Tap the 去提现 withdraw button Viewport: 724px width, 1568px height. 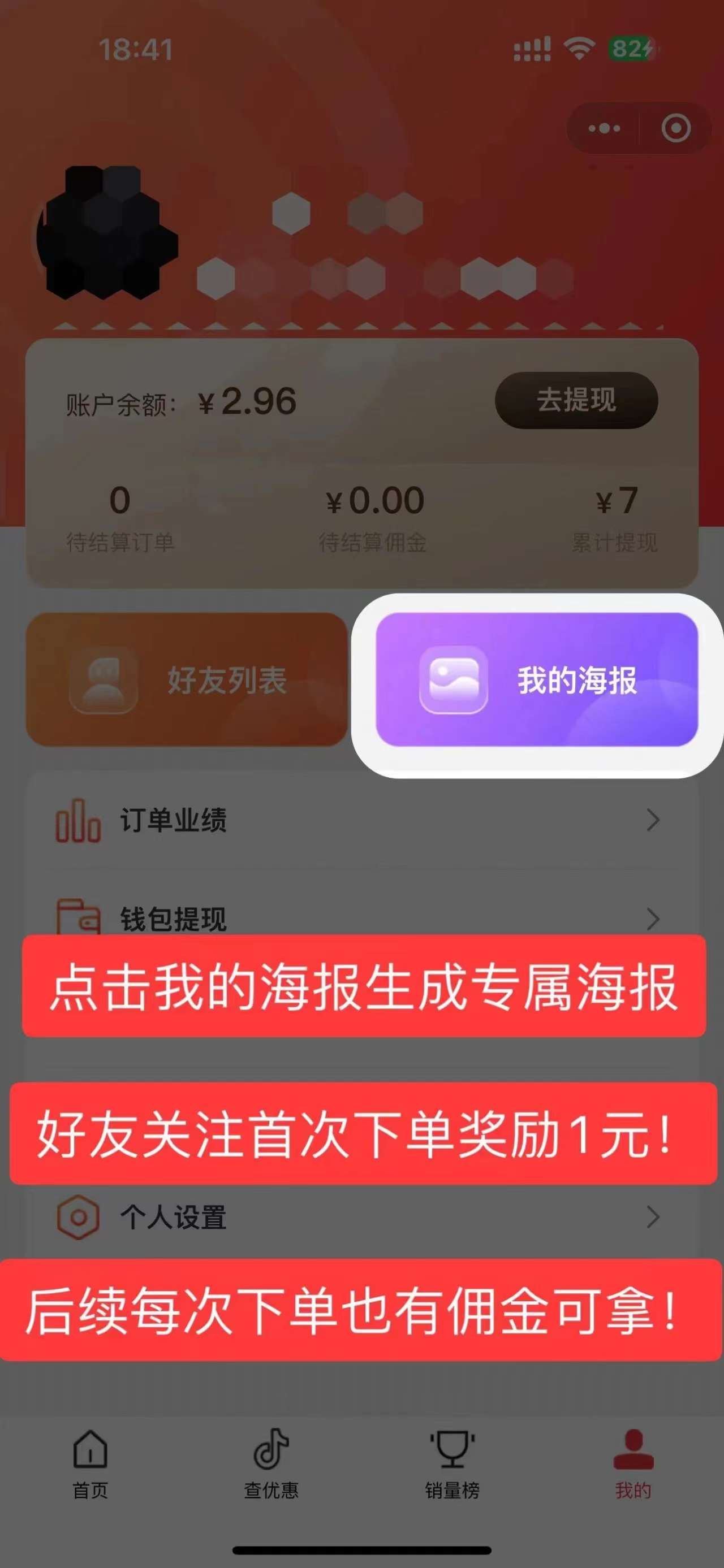pos(576,400)
